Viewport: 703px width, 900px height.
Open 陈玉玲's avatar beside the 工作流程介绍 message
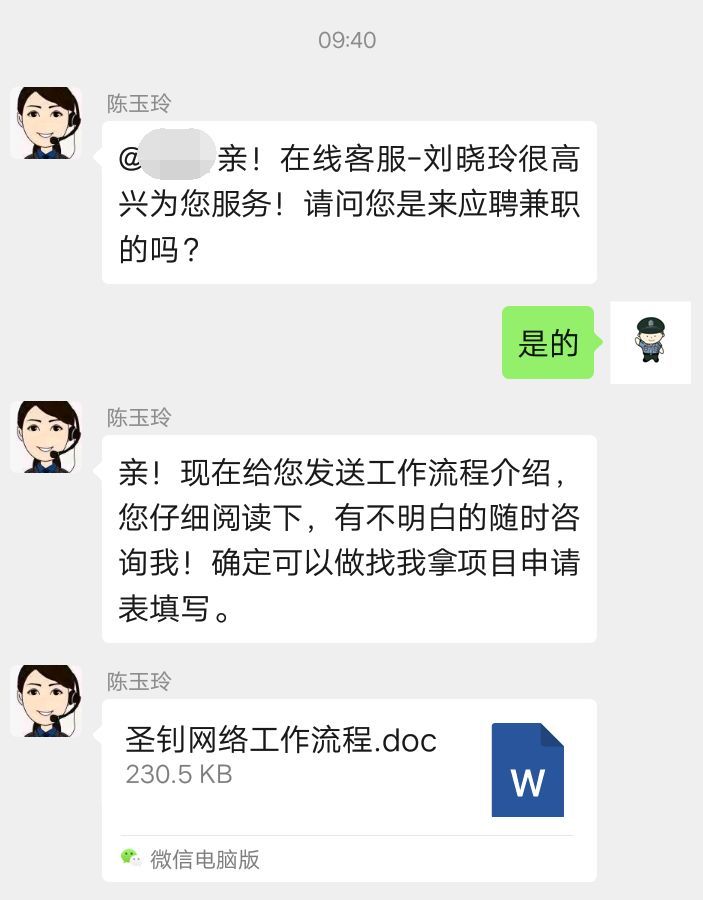tap(46, 436)
